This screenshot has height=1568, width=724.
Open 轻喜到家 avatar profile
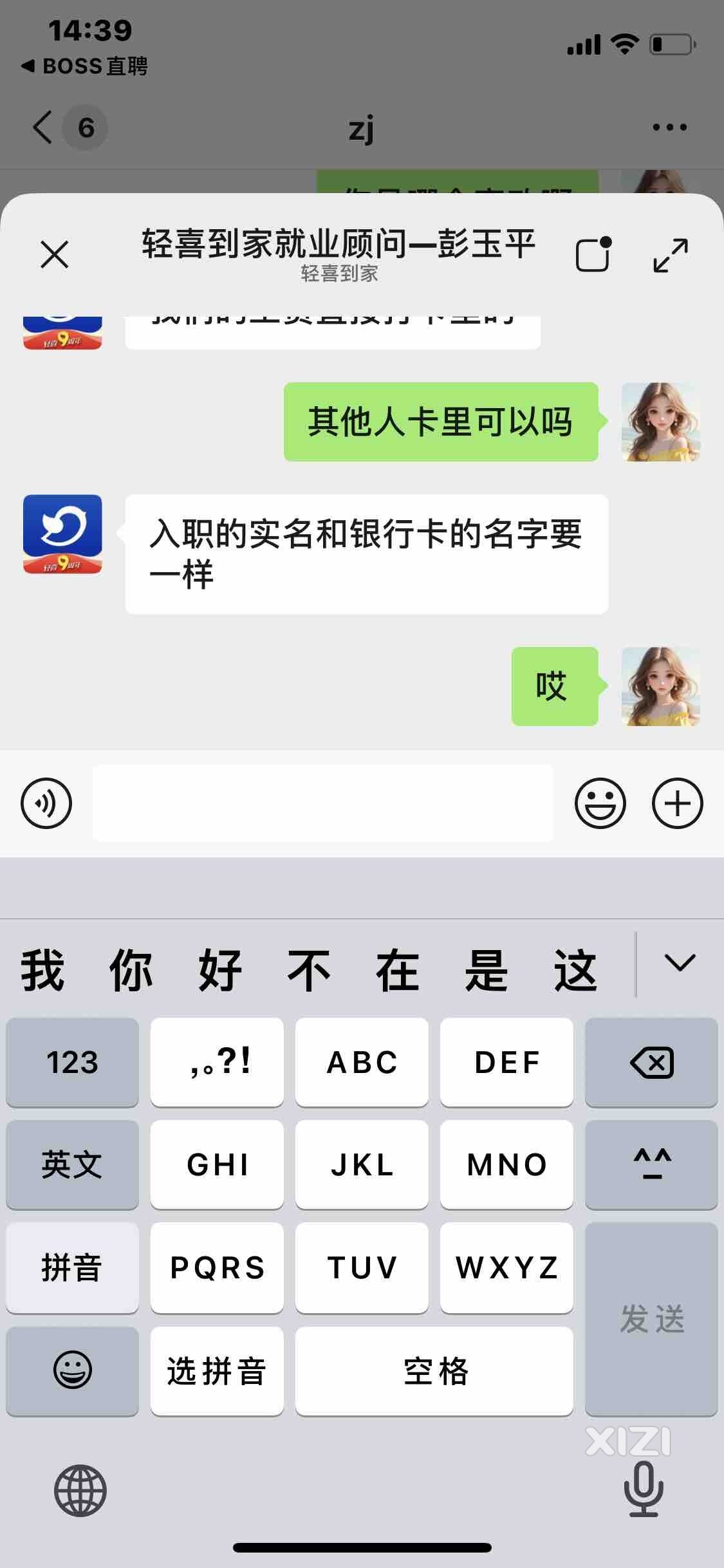click(x=62, y=534)
